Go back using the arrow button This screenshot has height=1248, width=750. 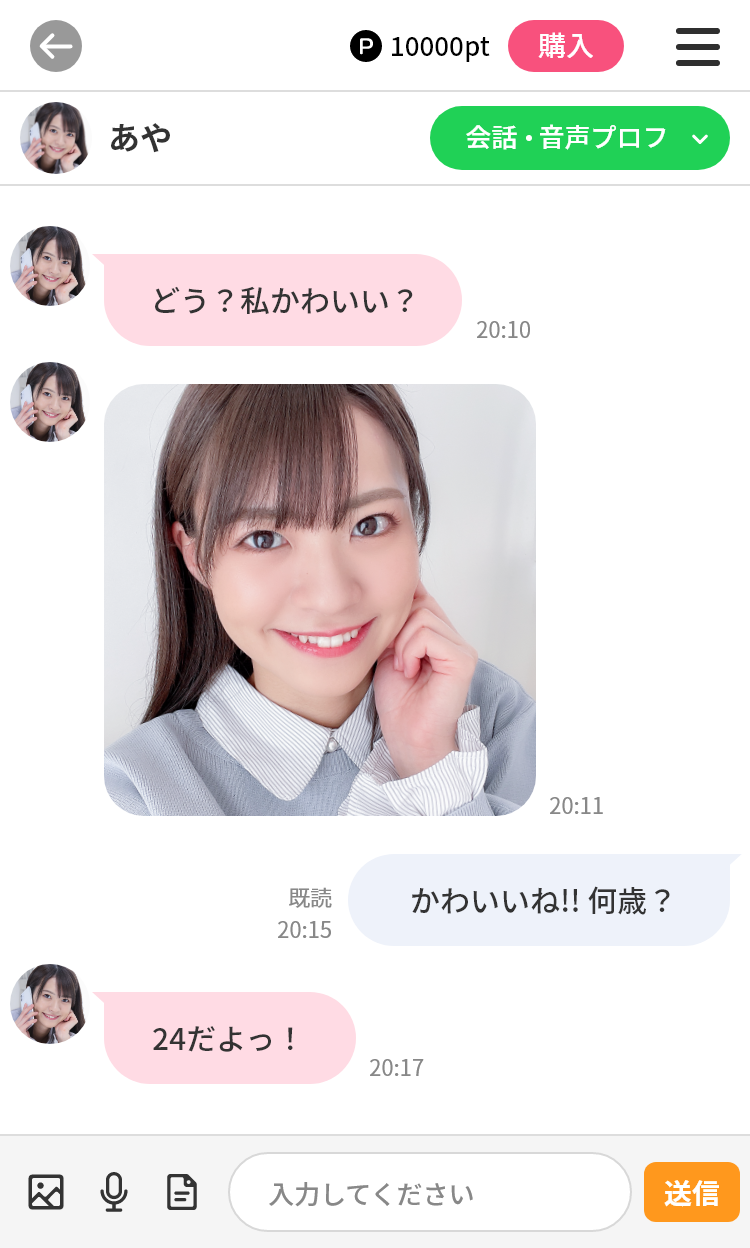[56, 46]
